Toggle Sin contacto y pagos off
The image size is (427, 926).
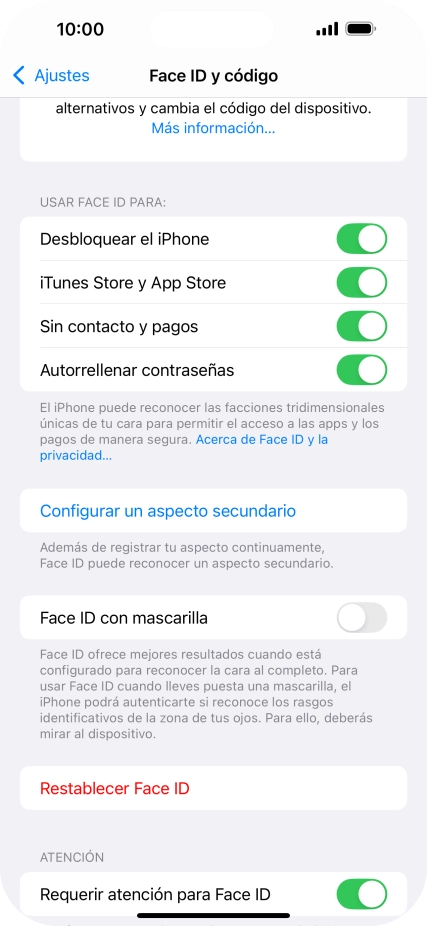pos(361,327)
